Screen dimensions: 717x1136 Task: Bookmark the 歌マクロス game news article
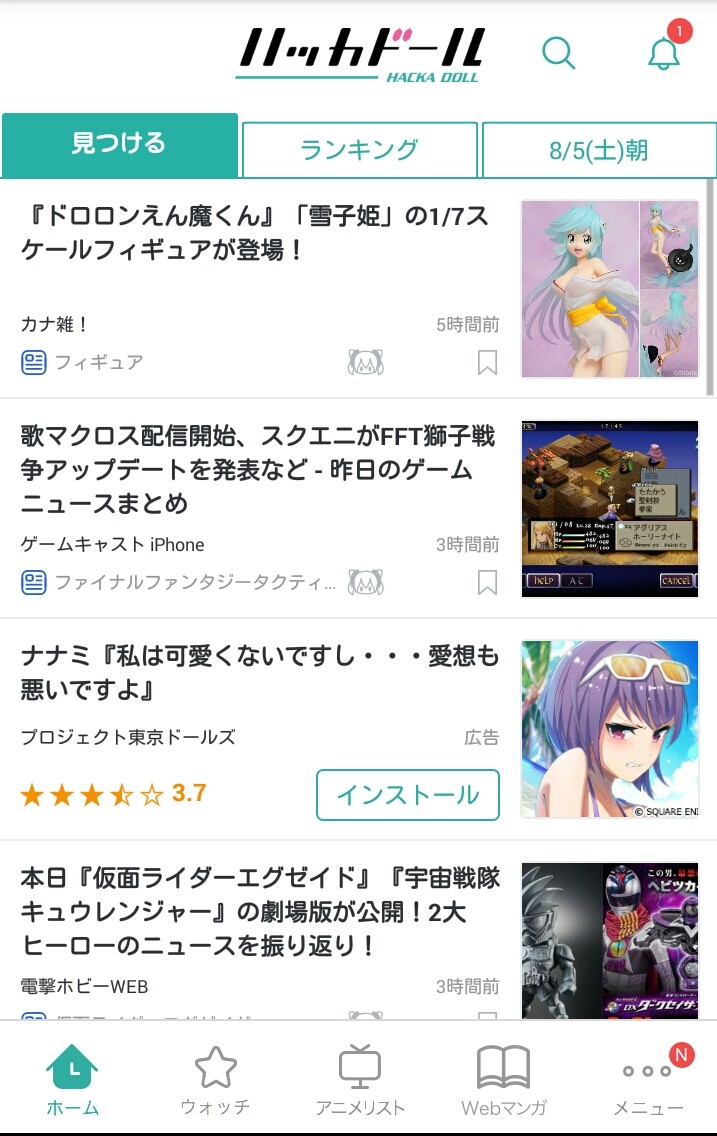point(487,582)
